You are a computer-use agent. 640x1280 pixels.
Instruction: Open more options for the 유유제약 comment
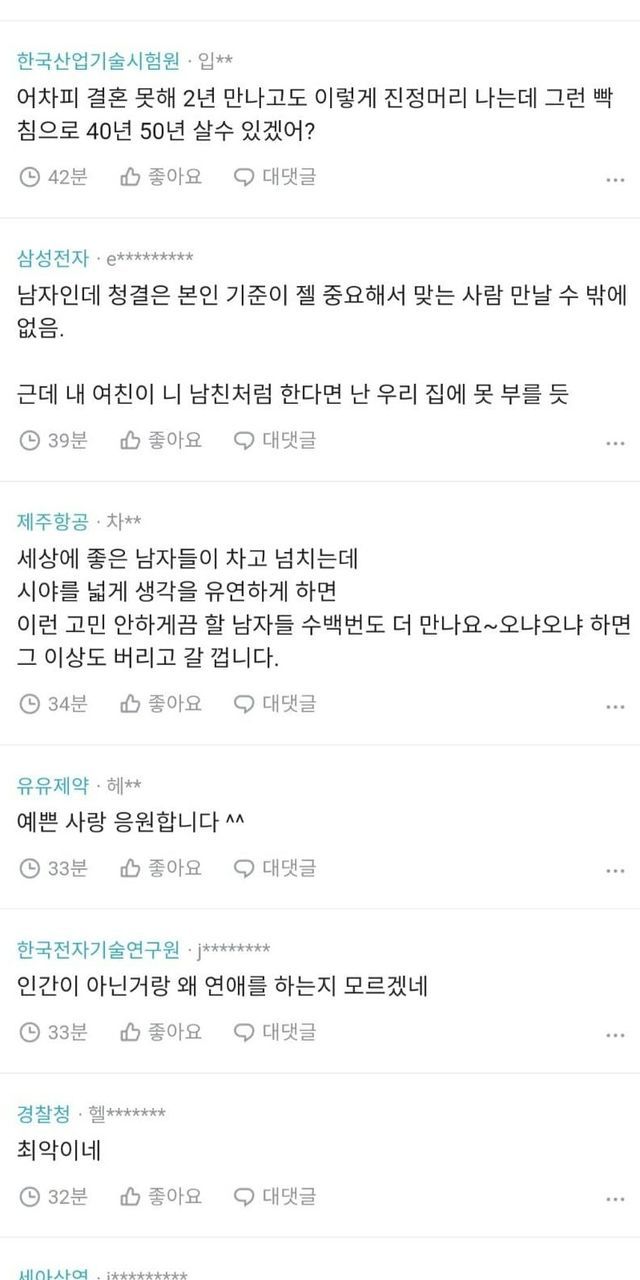pos(615,871)
